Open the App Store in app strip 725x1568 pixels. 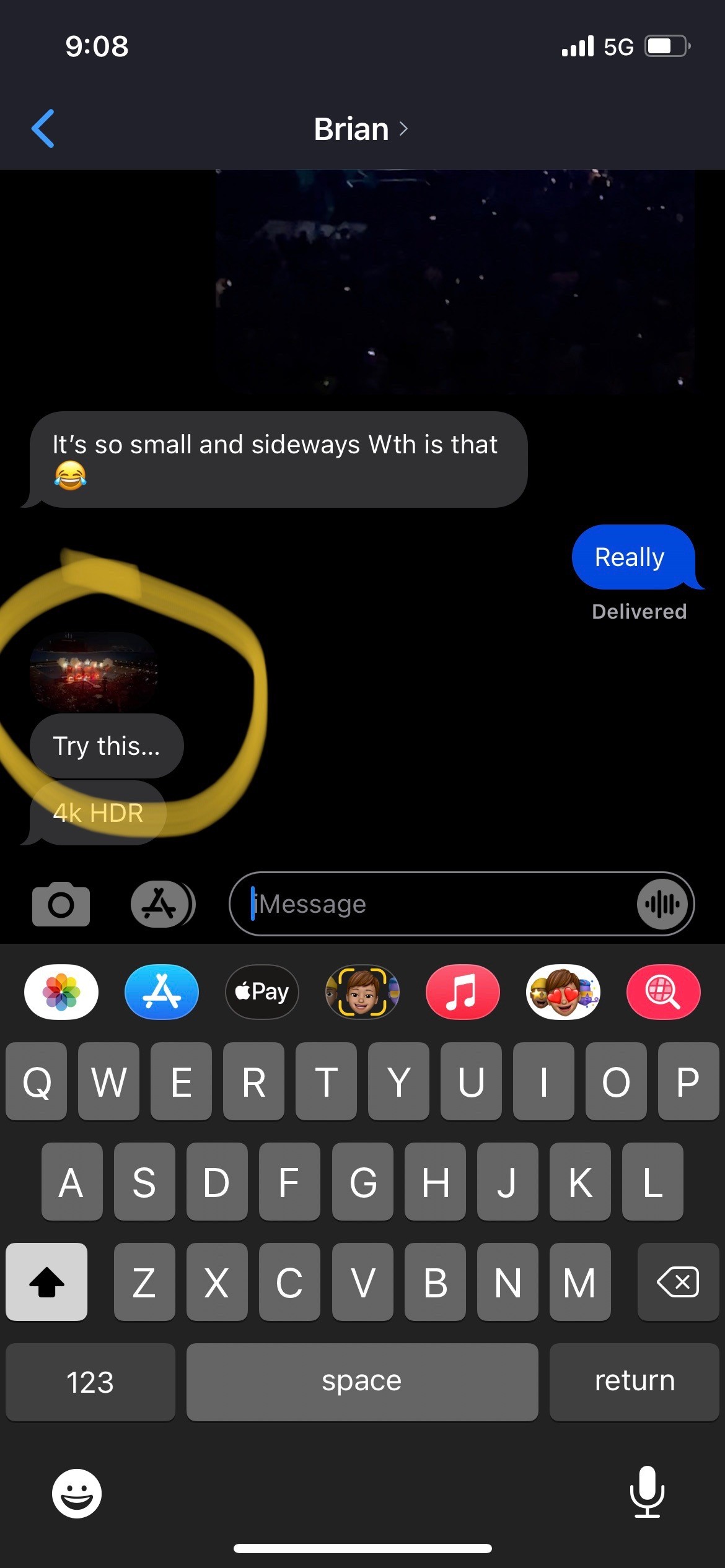pos(162,991)
